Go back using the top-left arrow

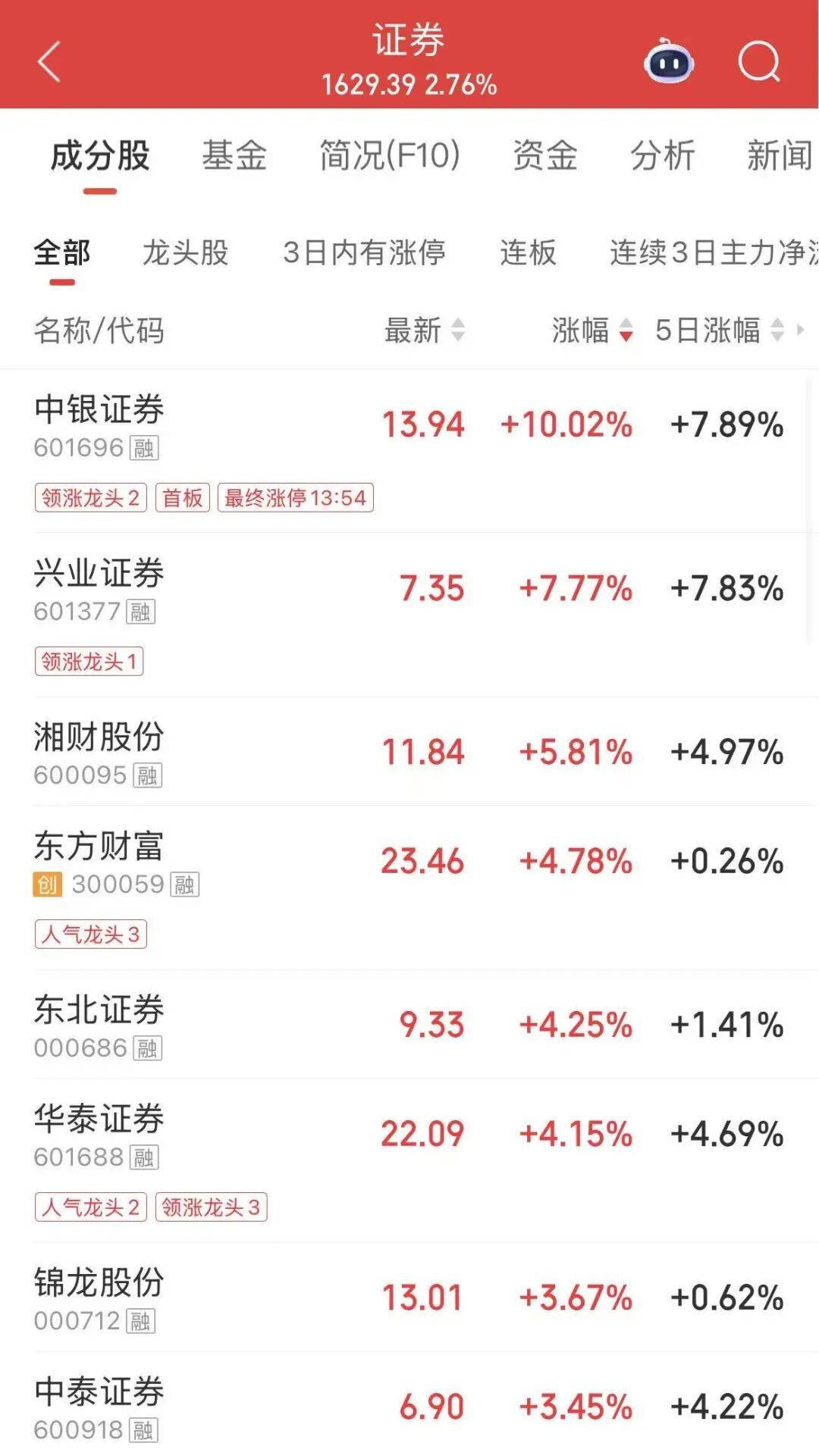49,62
